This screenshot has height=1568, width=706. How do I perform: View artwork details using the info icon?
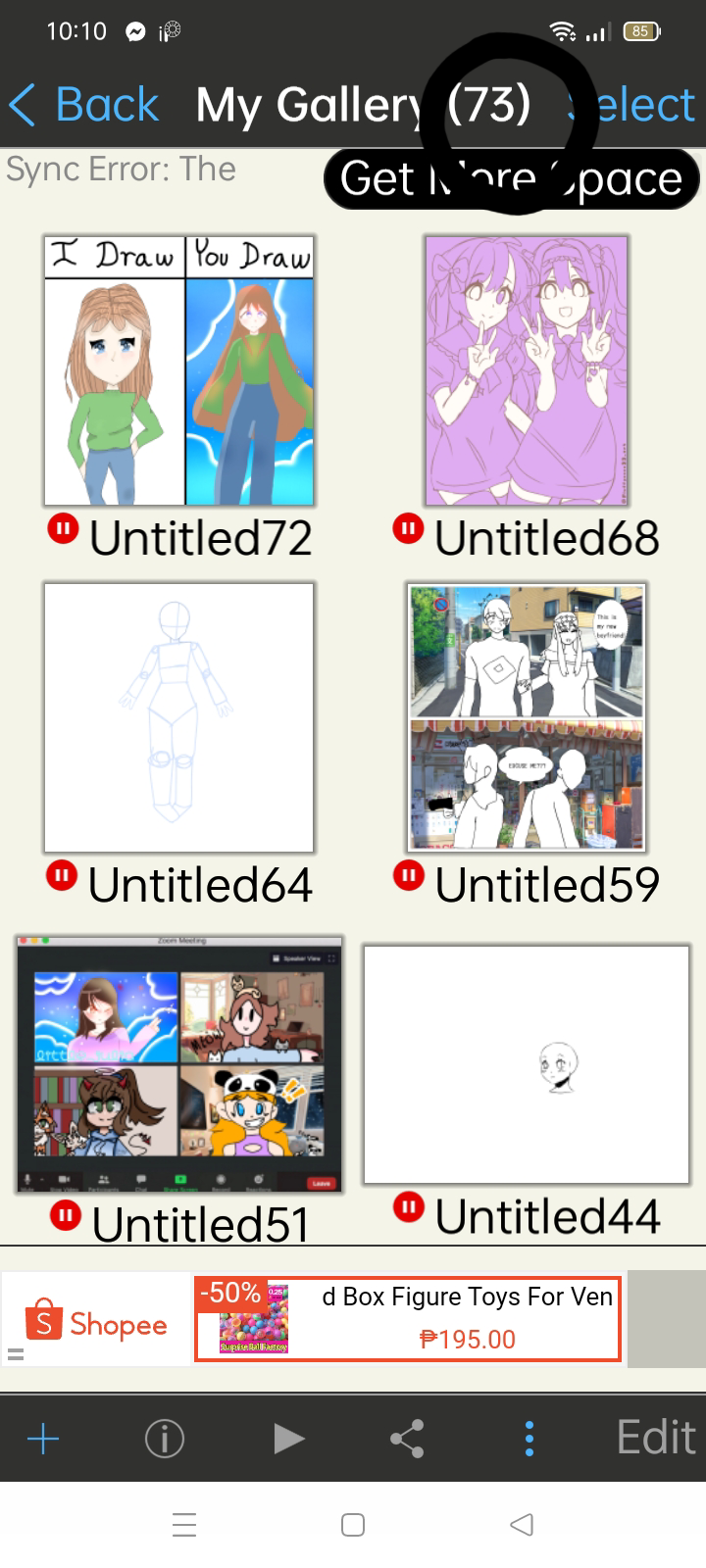point(164,1438)
